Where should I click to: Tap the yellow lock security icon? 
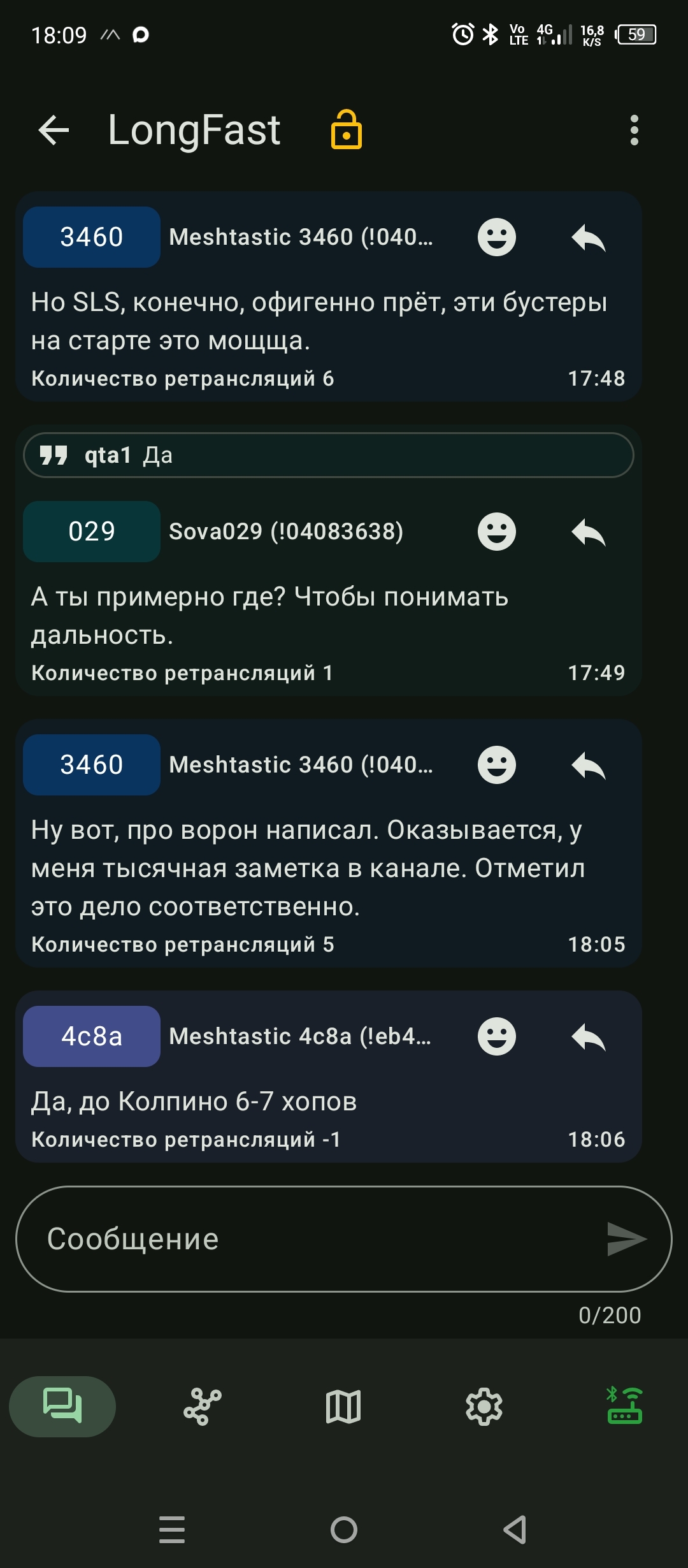(347, 129)
